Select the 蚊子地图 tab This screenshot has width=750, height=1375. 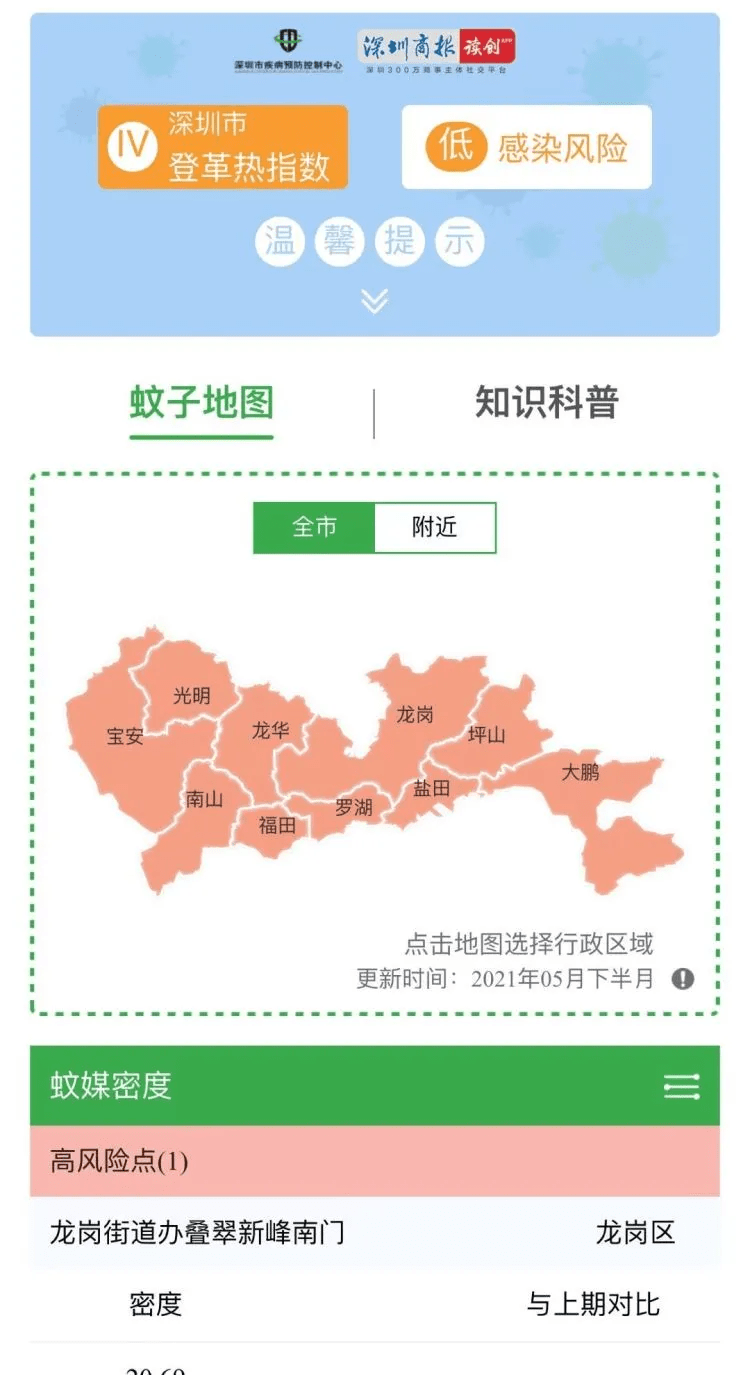[201, 404]
